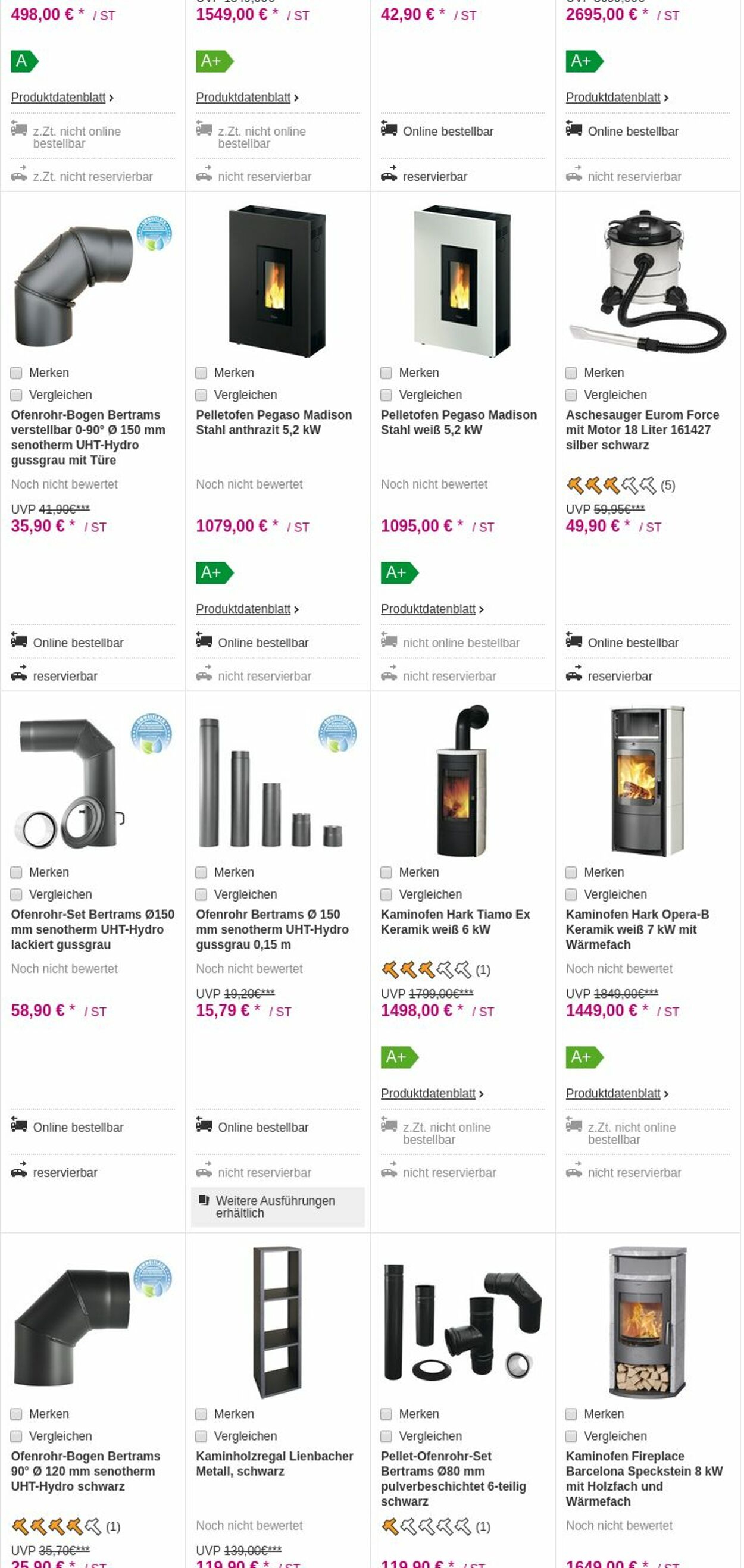744x1568 pixels.
Task: Check Merken for Ofenrohr-Bogen Bertrams 90° Ø 120 mm
Action: click(17, 1414)
